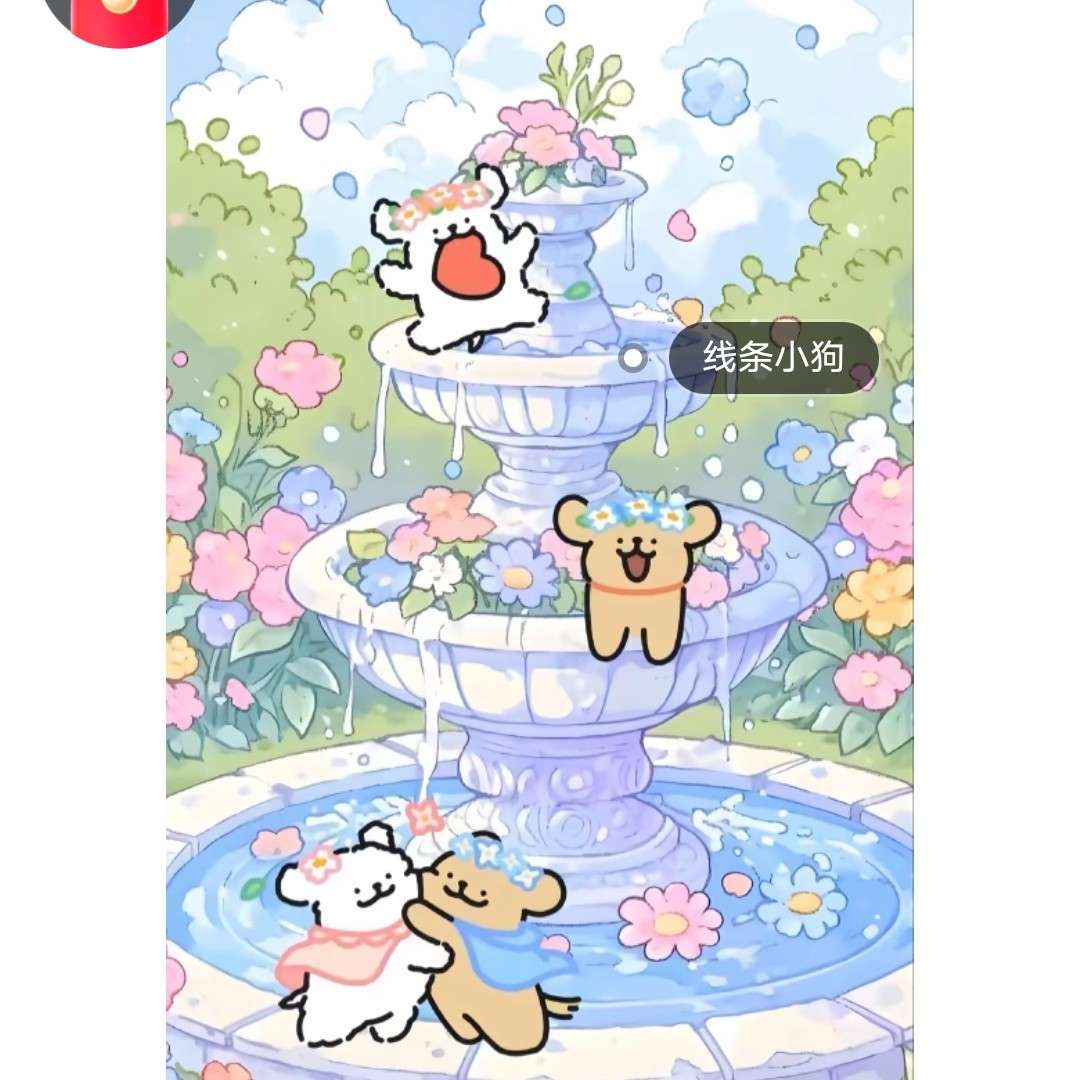Open the 线条小狗 image tag
Viewport: 1080px width, 1080px height.
click(773, 357)
